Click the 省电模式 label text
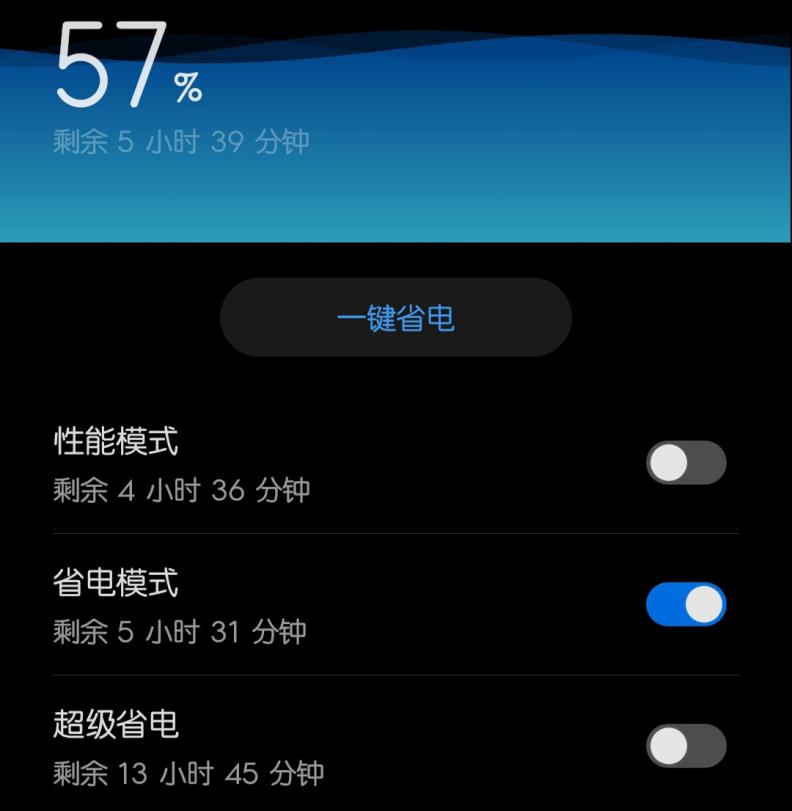The image size is (792, 811). 115,585
